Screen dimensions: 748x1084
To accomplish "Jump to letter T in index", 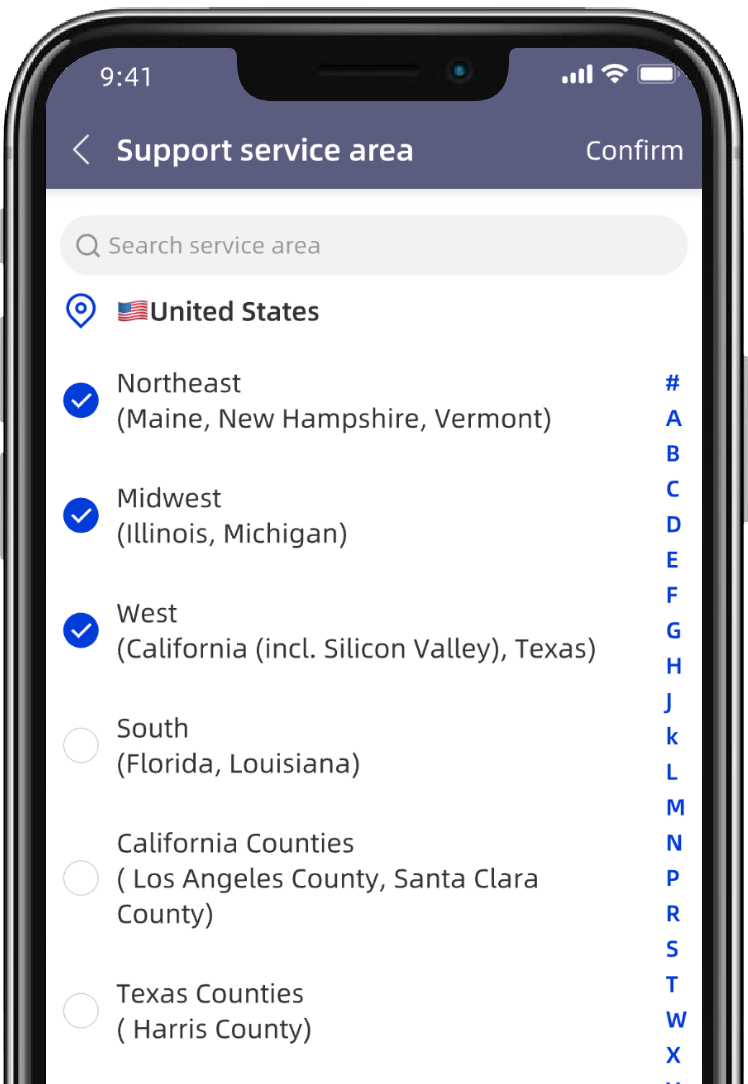I will tap(673, 984).
